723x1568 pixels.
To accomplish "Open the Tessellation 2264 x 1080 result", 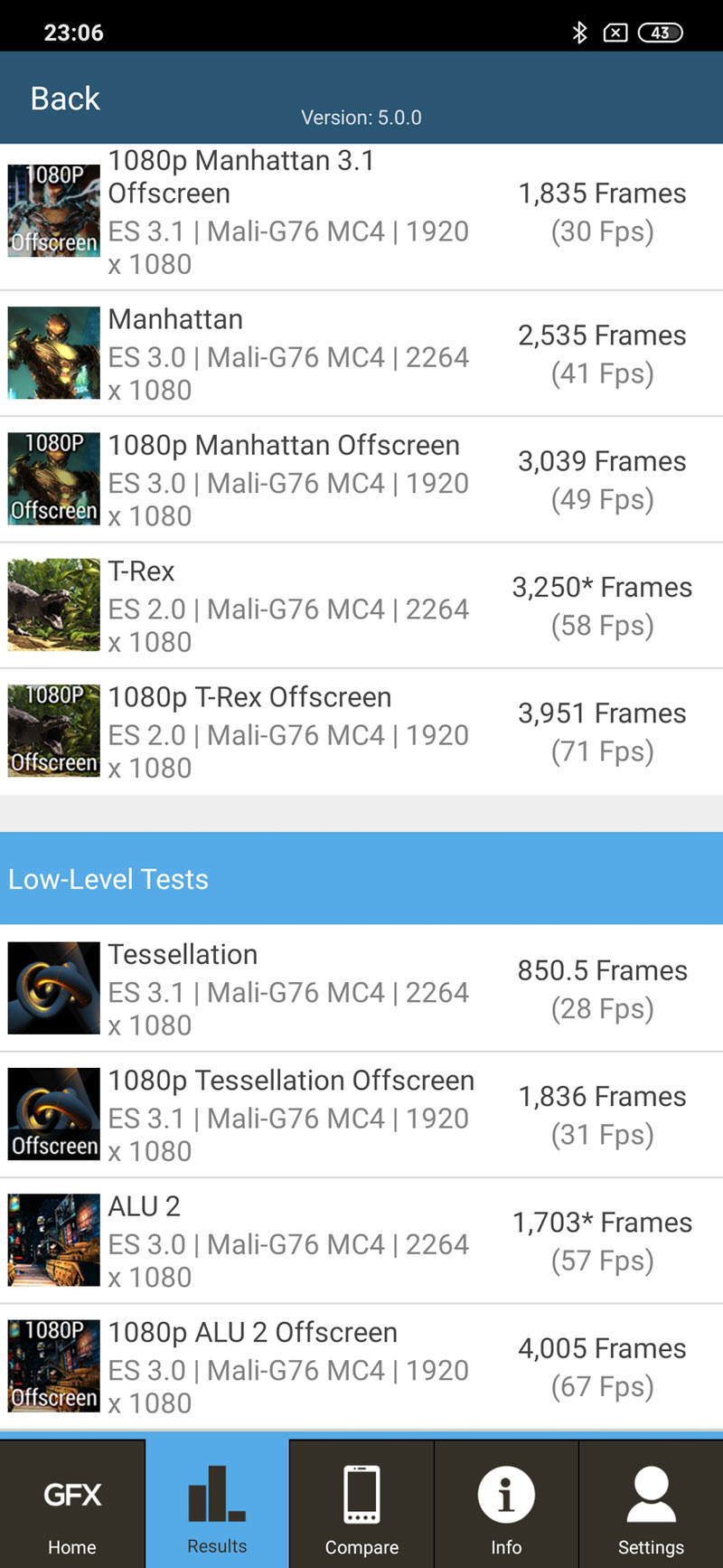I will pyautogui.click(x=361, y=989).
